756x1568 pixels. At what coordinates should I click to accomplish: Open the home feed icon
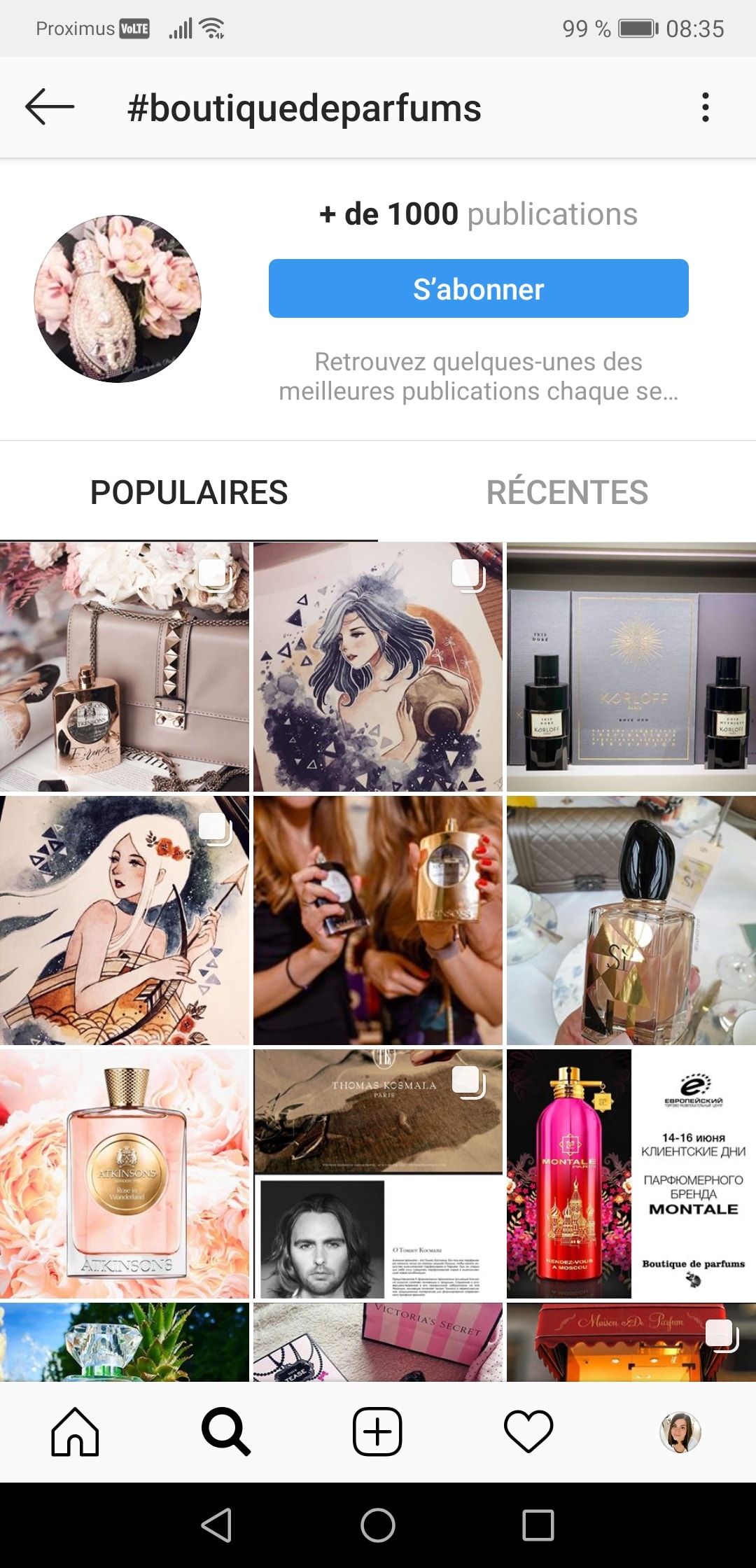coord(76,1432)
